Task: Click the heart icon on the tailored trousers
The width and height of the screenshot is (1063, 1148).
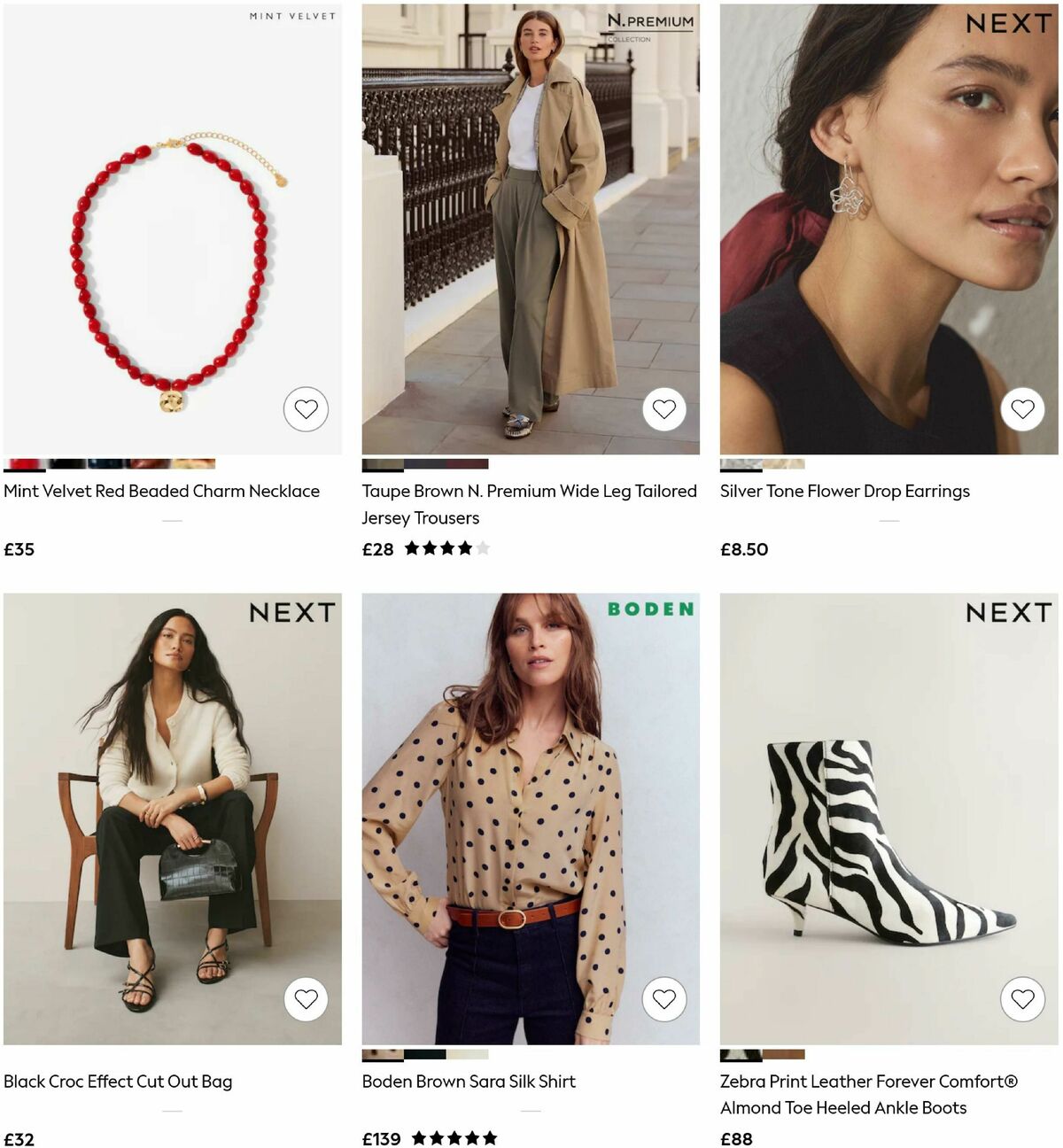Action: click(664, 409)
